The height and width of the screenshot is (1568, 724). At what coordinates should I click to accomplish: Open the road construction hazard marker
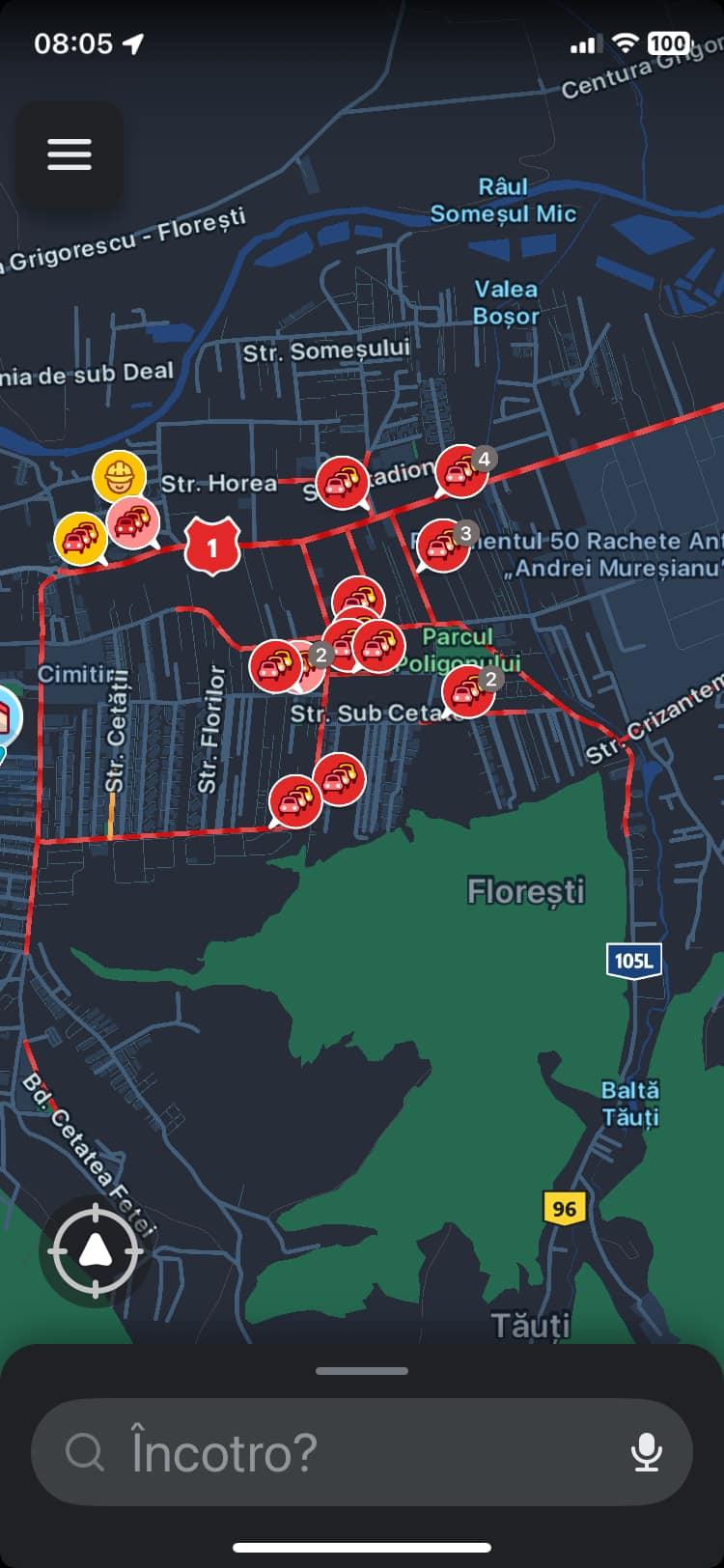[119, 475]
